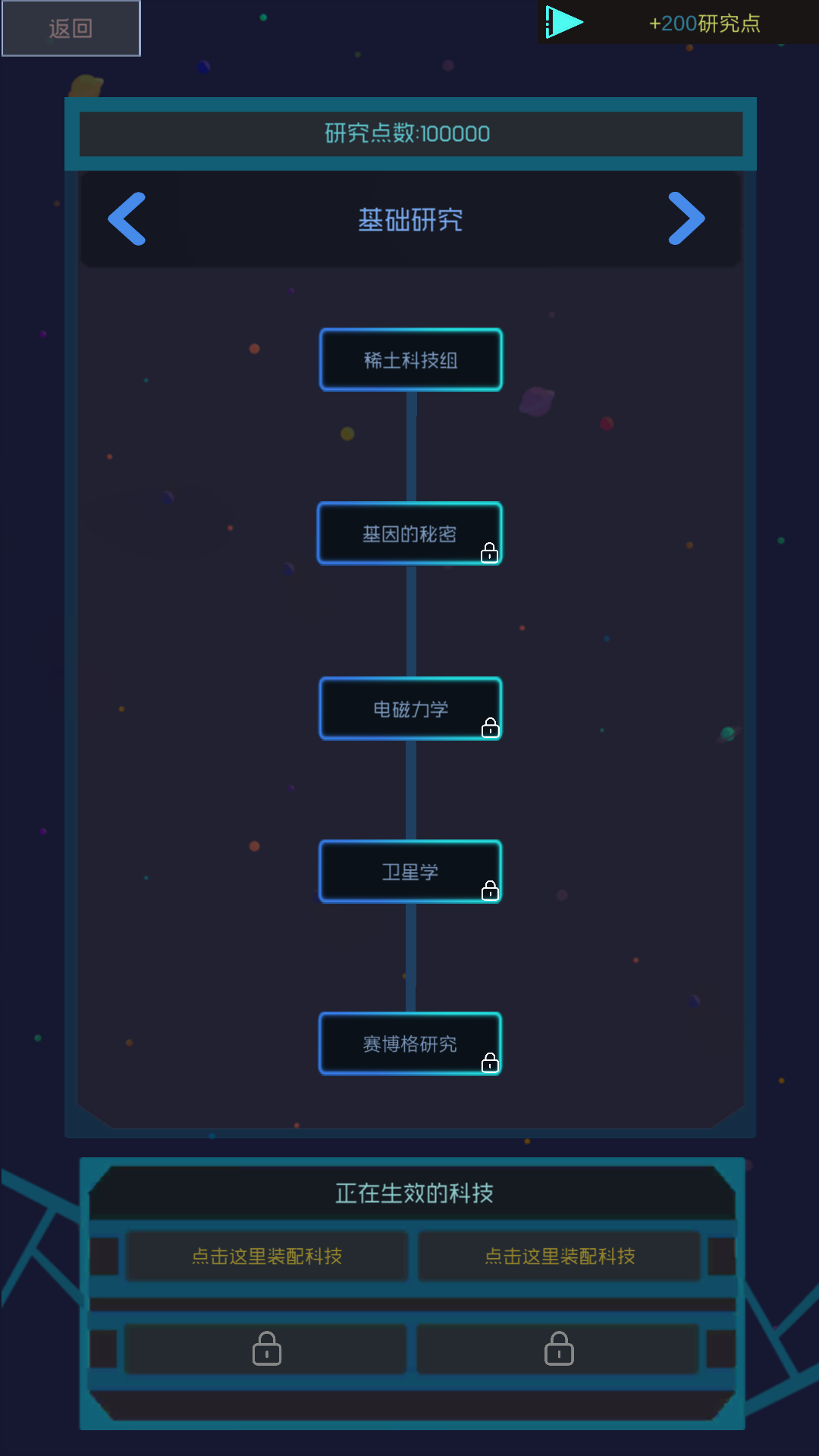Tap right 点击这里装配科技 slot
The image size is (819, 1456).
click(x=560, y=1257)
